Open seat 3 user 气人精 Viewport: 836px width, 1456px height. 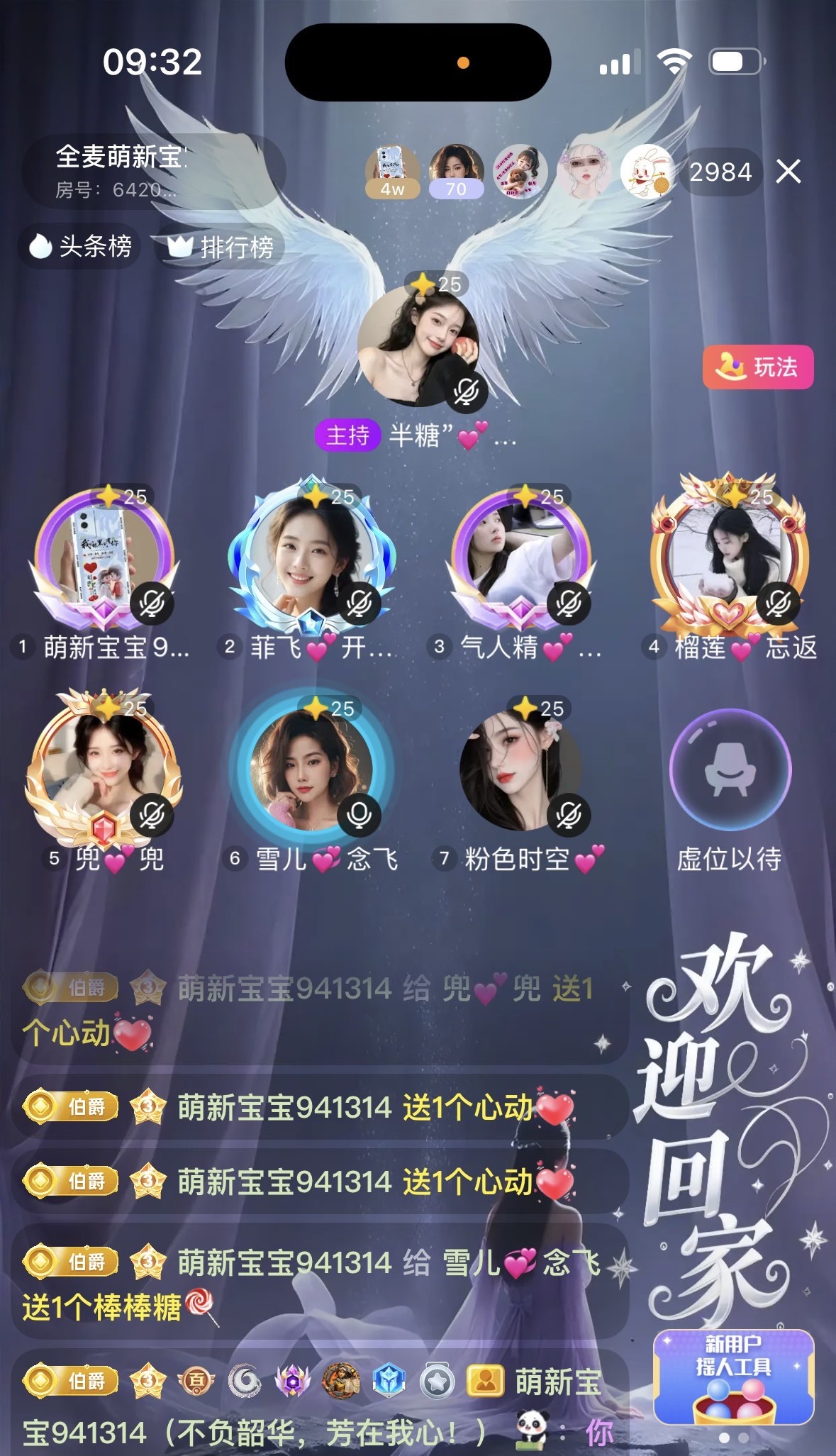point(520,557)
